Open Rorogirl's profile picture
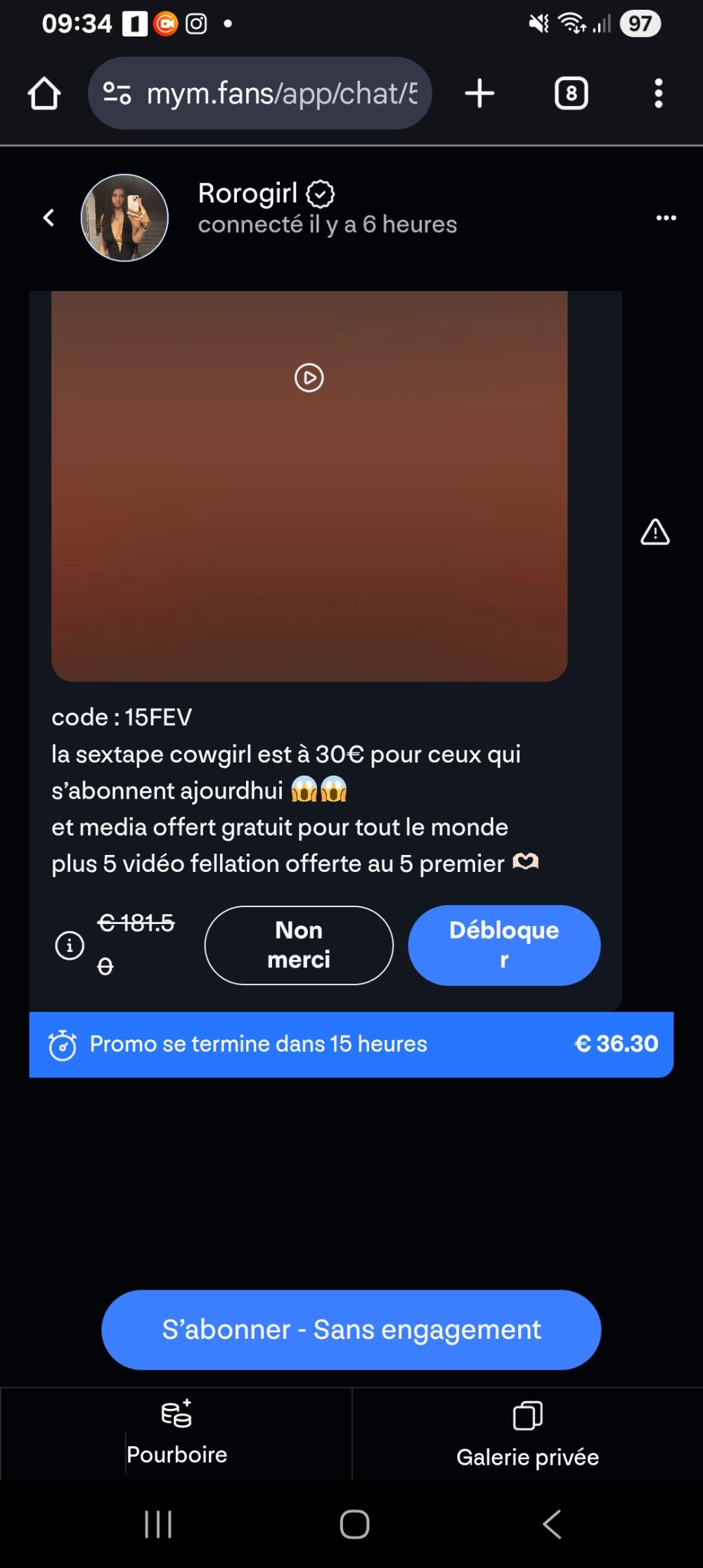Viewport: 703px width, 1568px height. [124, 218]
